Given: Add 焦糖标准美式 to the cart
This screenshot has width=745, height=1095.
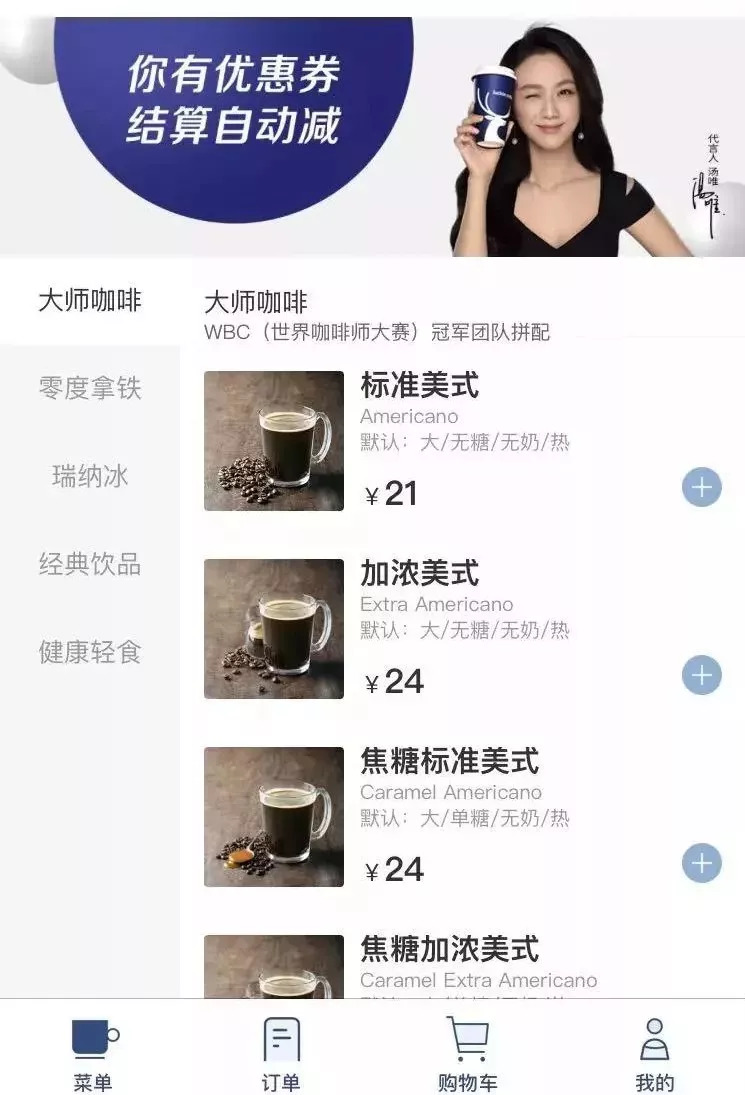Looking at the screenshot, I should click(701, 863).
